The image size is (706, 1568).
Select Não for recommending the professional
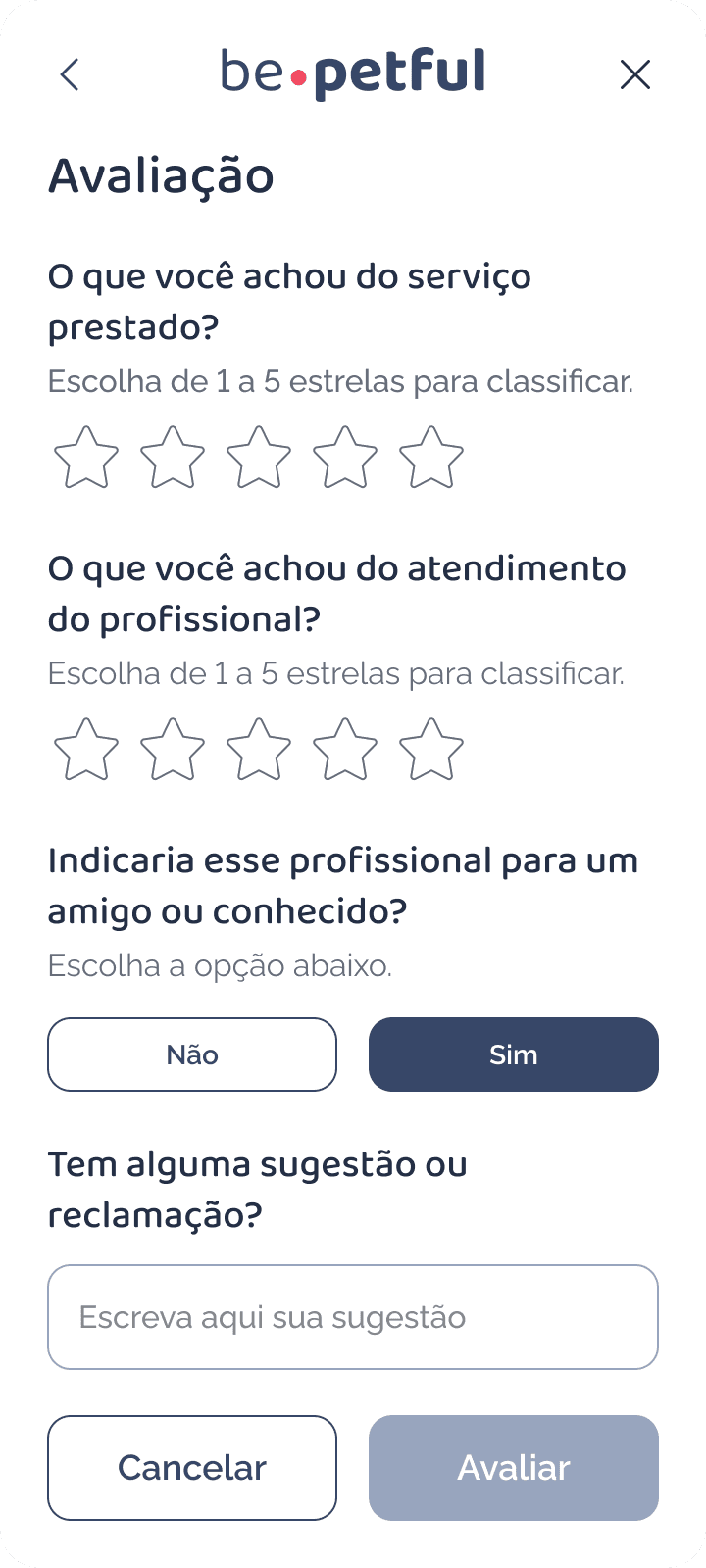pyautogui.click(x=192, y=1054)
